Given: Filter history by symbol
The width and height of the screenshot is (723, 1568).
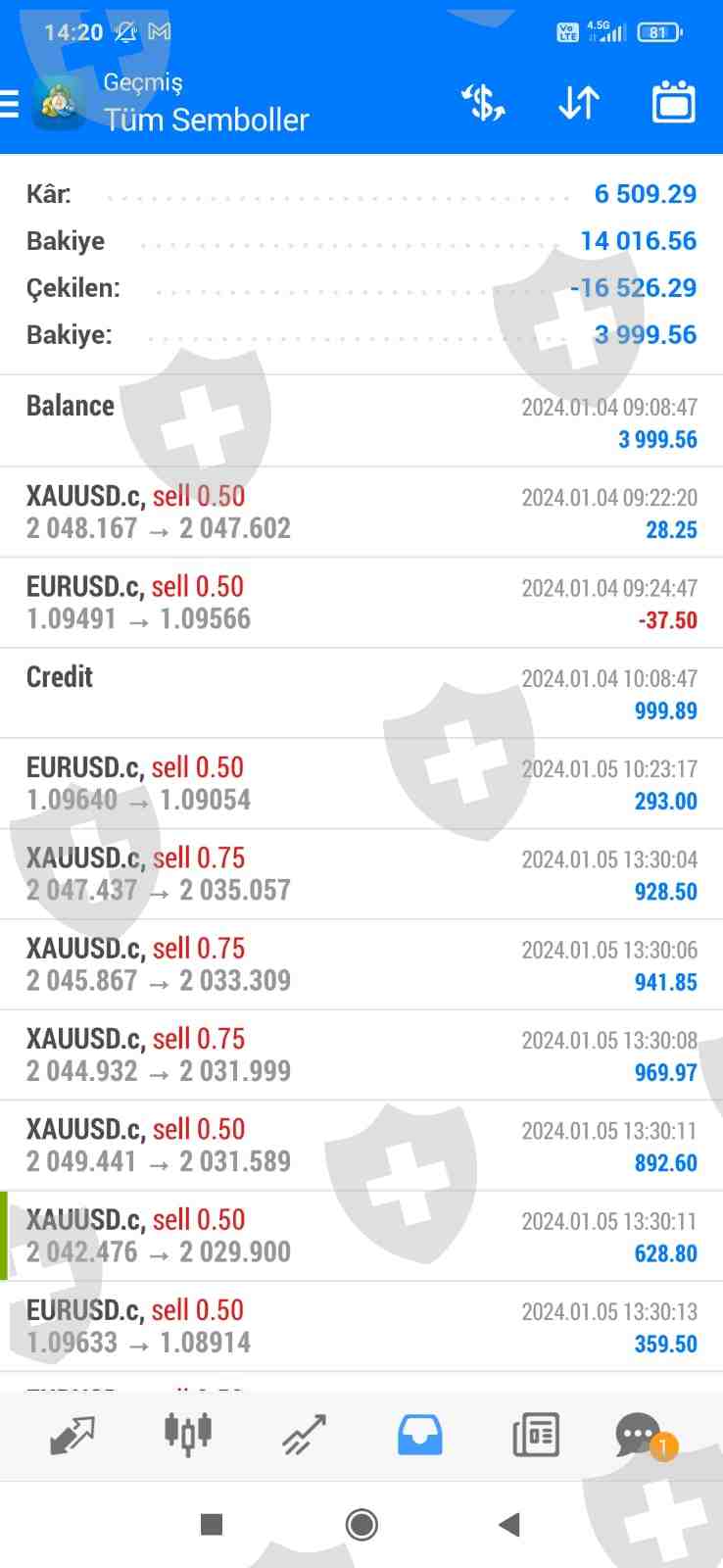Looking at the screenshot, I should point(483,103).
